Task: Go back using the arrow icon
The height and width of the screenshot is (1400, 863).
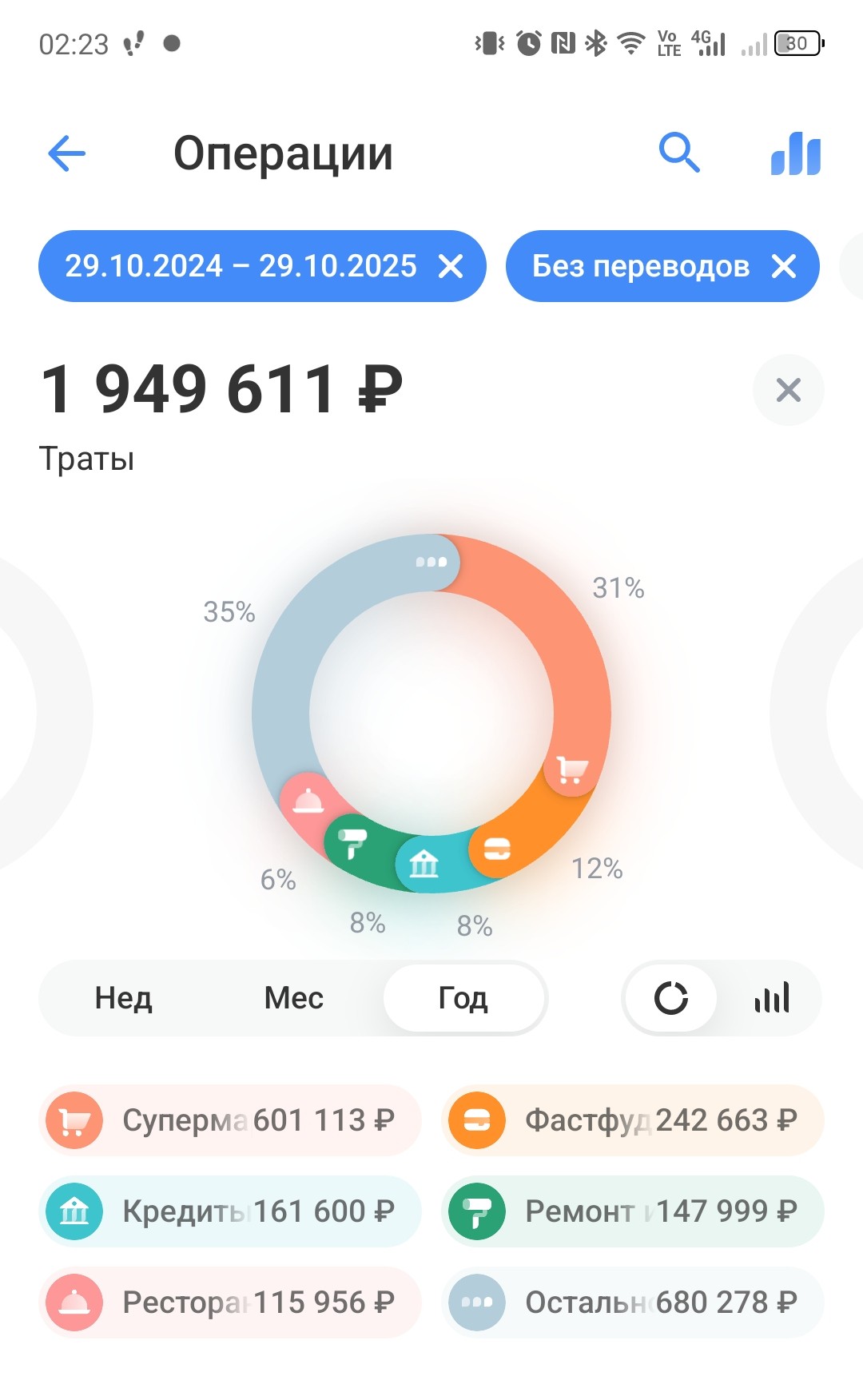Action: coord(67,153)
